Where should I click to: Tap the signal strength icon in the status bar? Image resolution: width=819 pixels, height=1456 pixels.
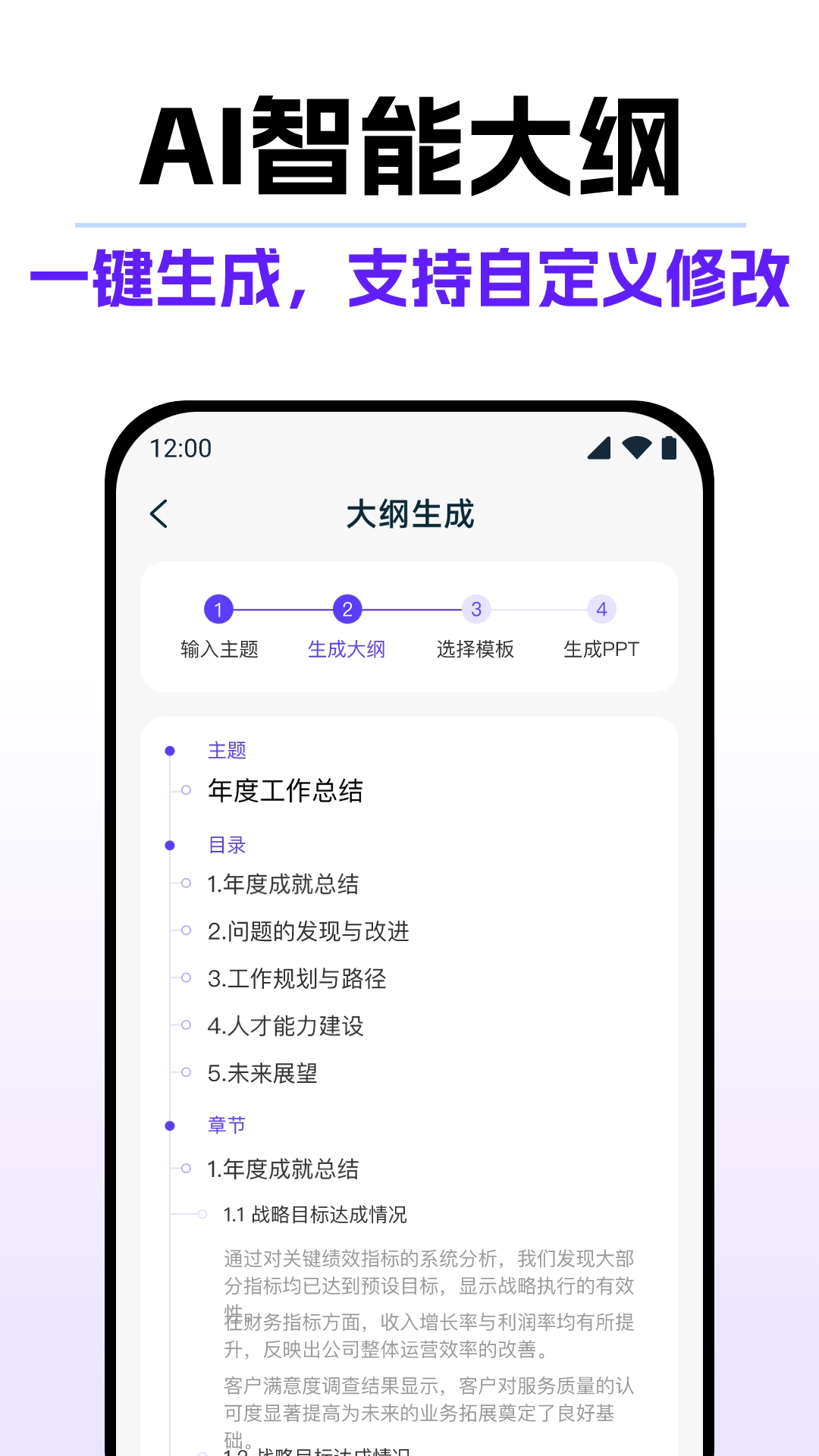tap(600, 449)
